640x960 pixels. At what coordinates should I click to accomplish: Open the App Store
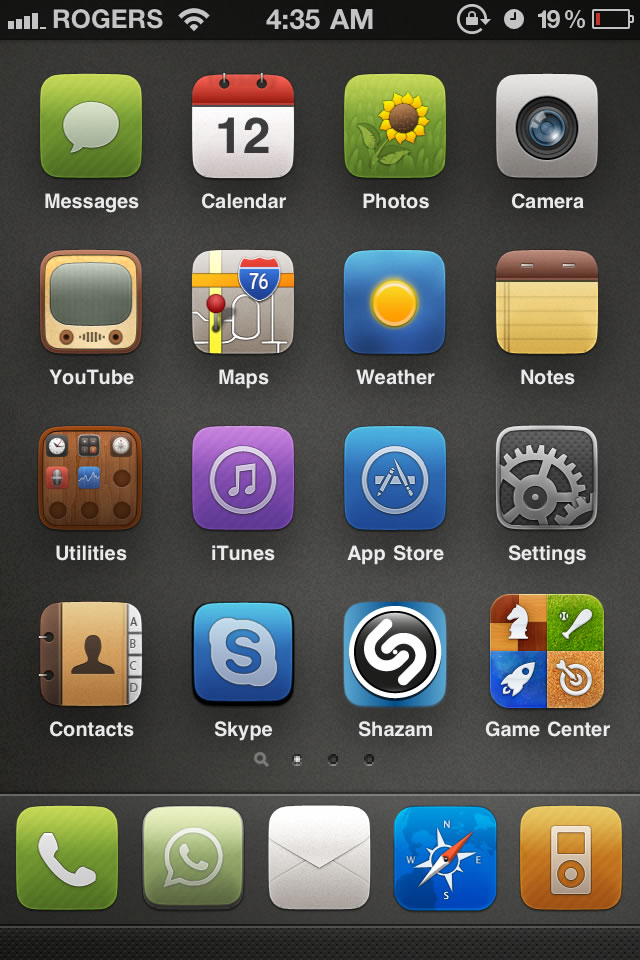pyautogui.click(x=395, y=479)
